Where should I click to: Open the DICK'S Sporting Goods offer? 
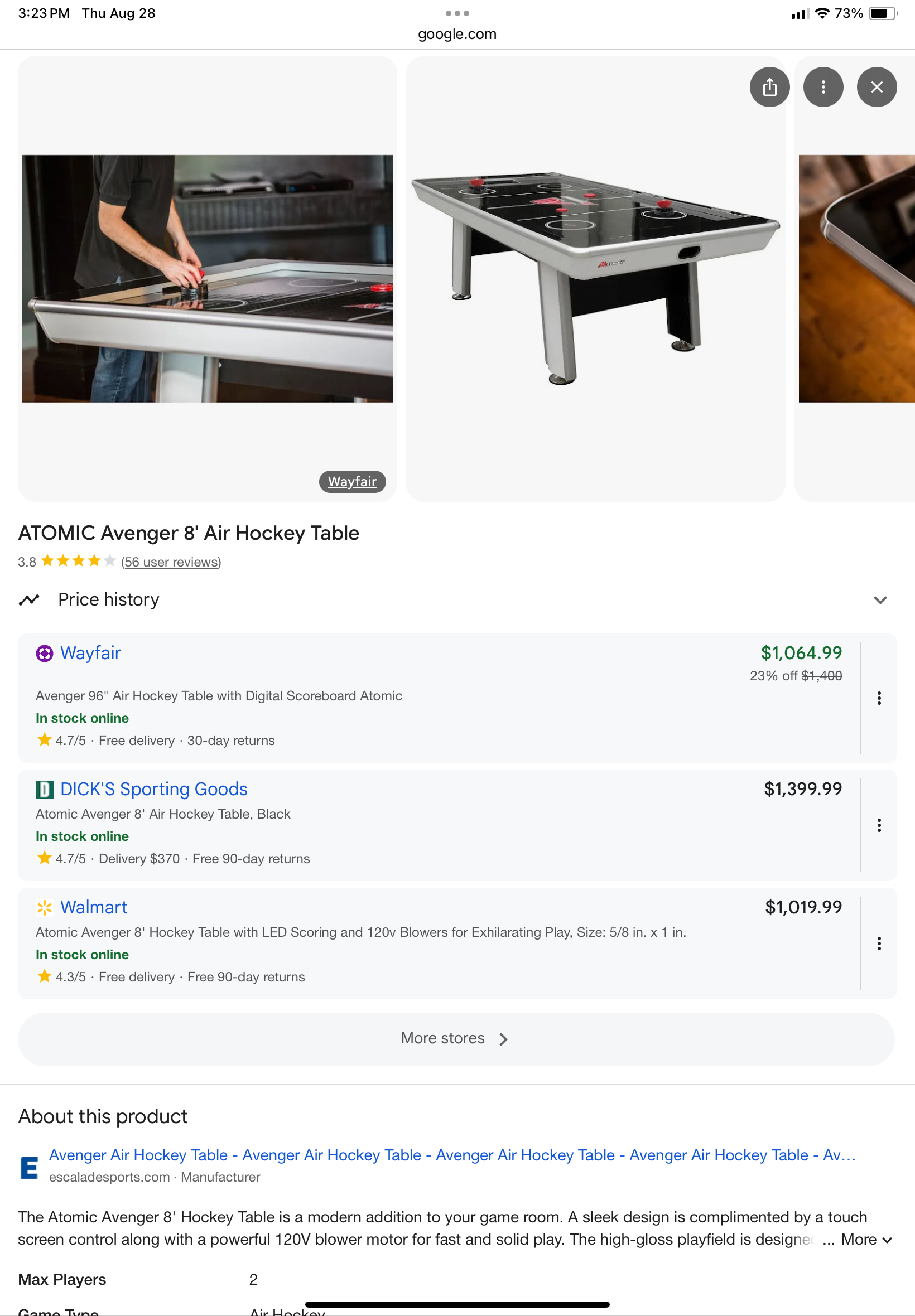coord(153,789)
